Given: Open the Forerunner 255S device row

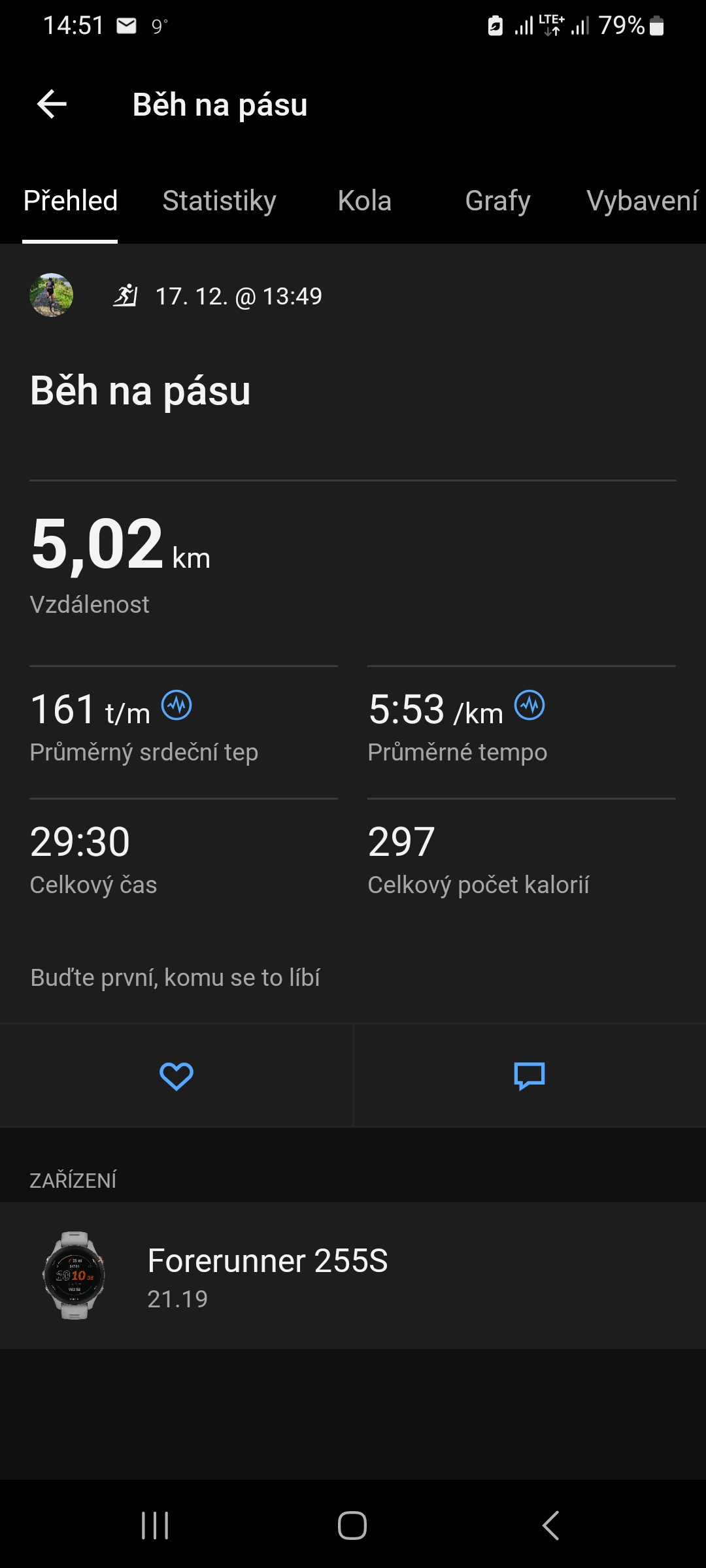Looking at the screenshot, I should coord(353,1275).
